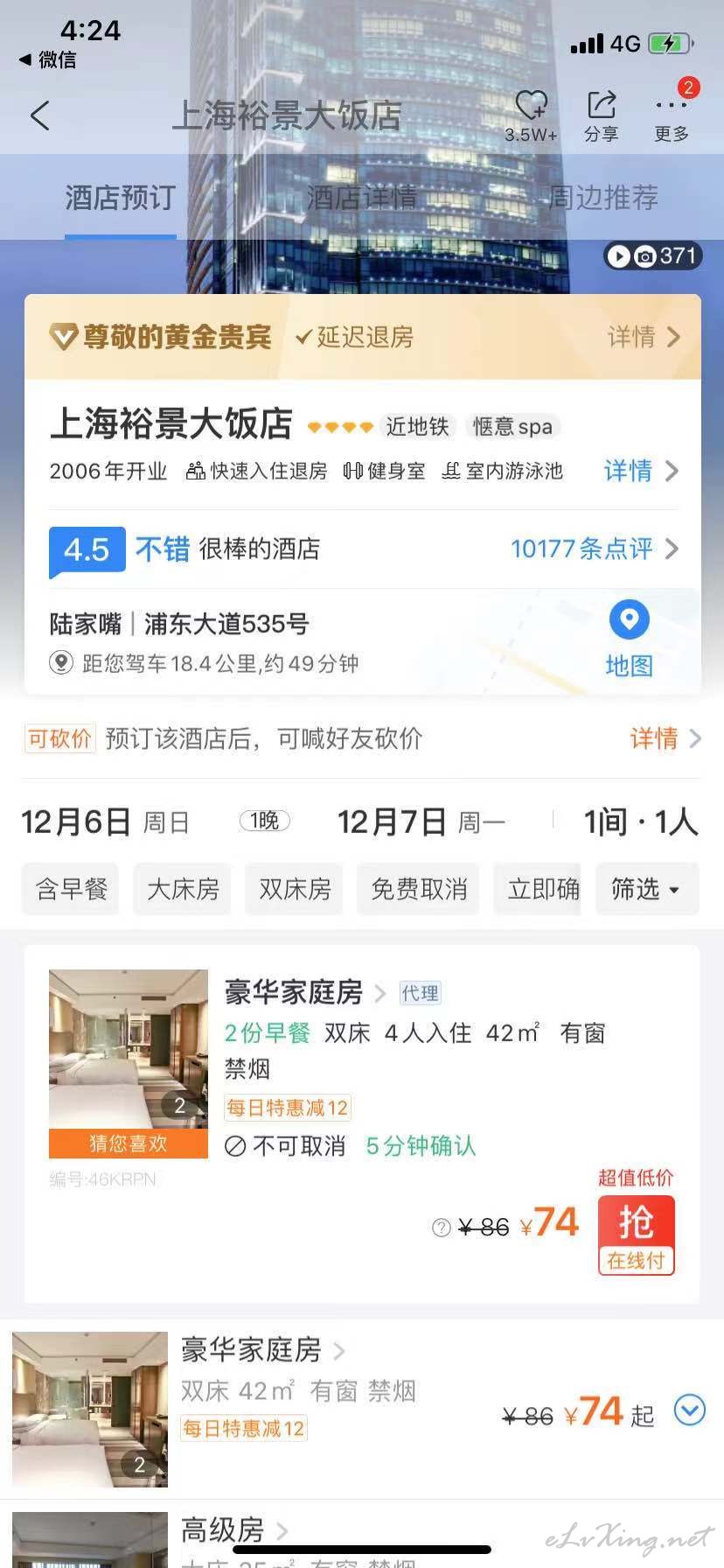The height and width of the screenshot is (1568, 724).
Task: Open the 更多 overflow menu
Action: tap(672, 116)
